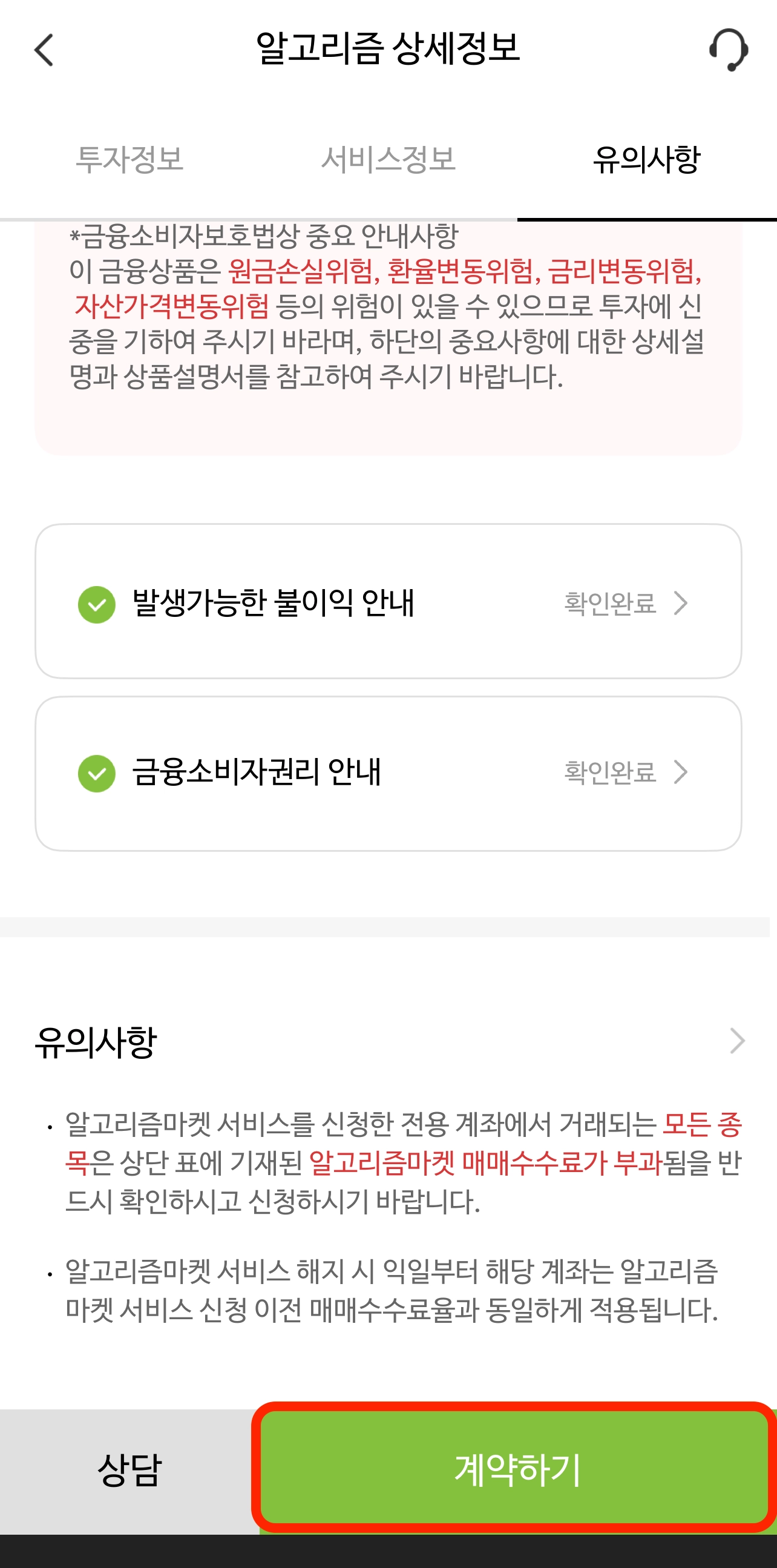Tap the 상담 button
The width and height of the screenshot is (777, 1568).
click(x=129, y=1471)
